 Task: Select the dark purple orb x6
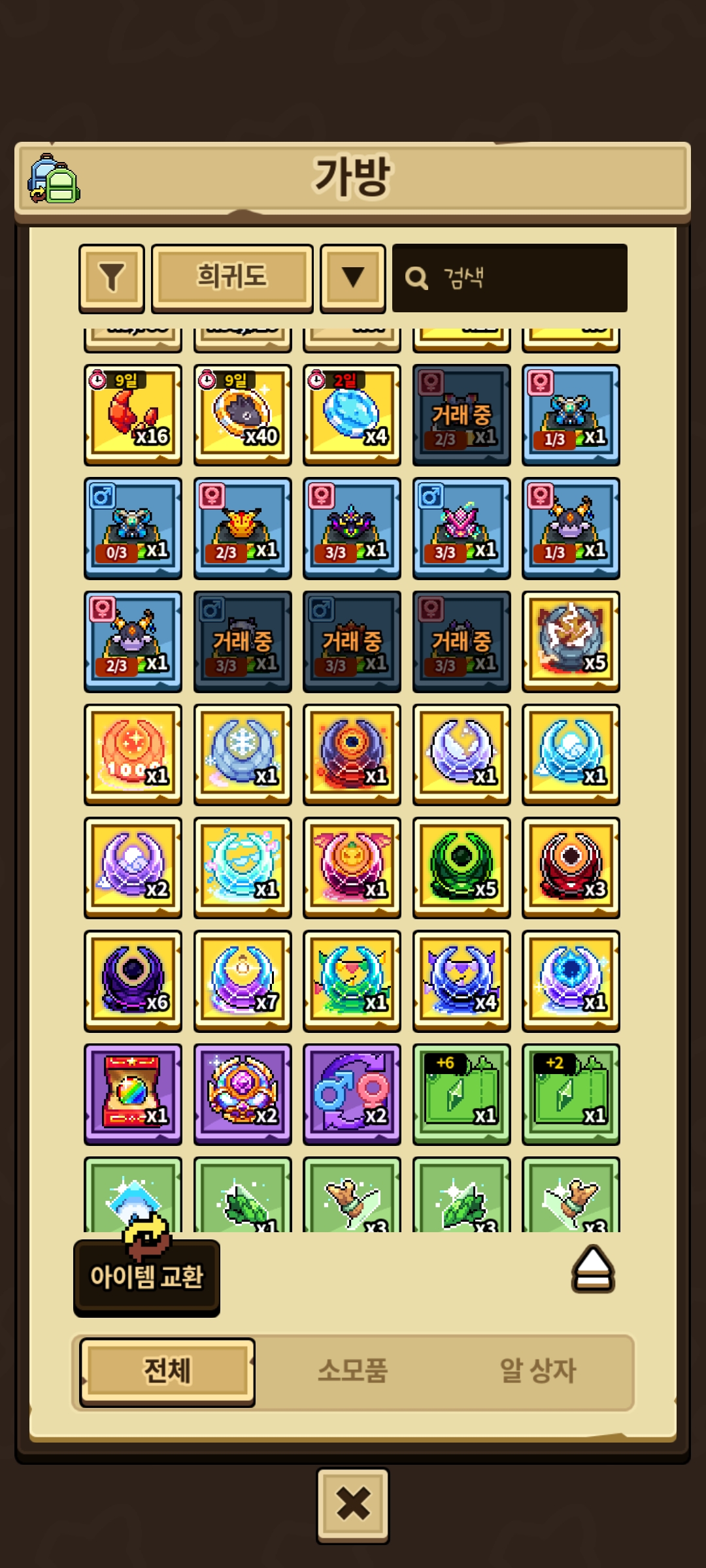pos(133,980)
